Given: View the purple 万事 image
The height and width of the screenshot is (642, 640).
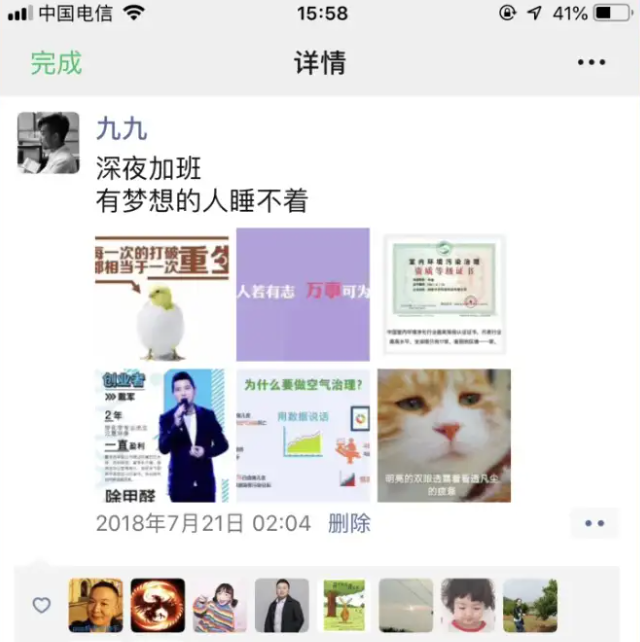Looking at the screenshot, I should click(x=303, y=294).
